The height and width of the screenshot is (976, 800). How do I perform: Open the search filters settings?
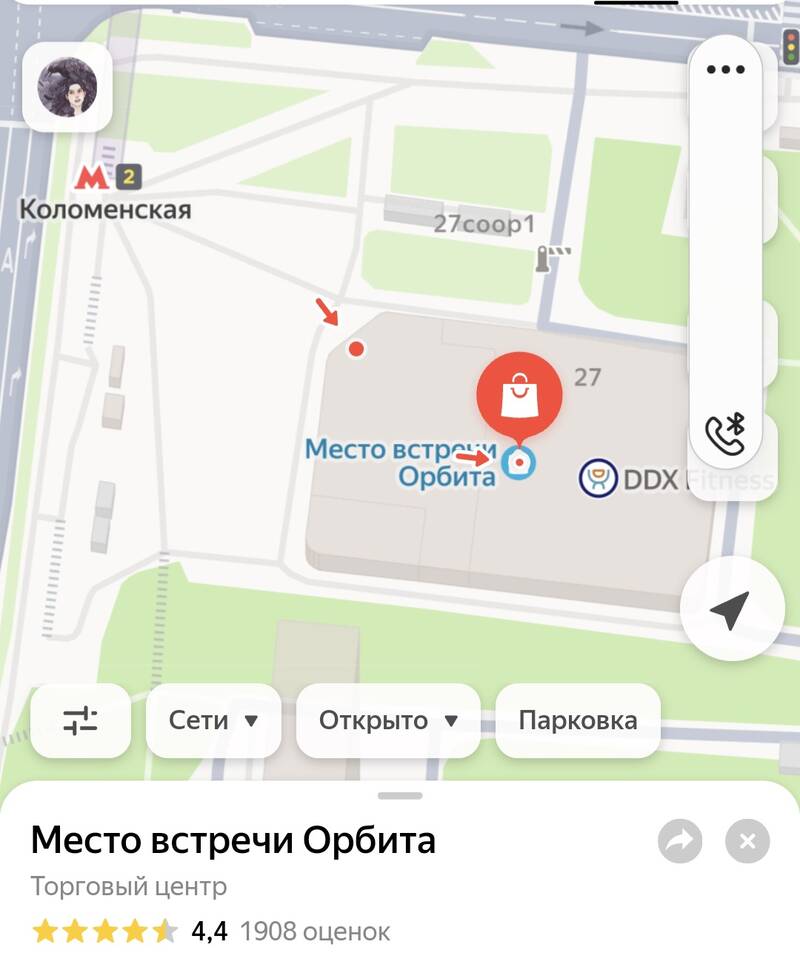[x=81, y=720]
